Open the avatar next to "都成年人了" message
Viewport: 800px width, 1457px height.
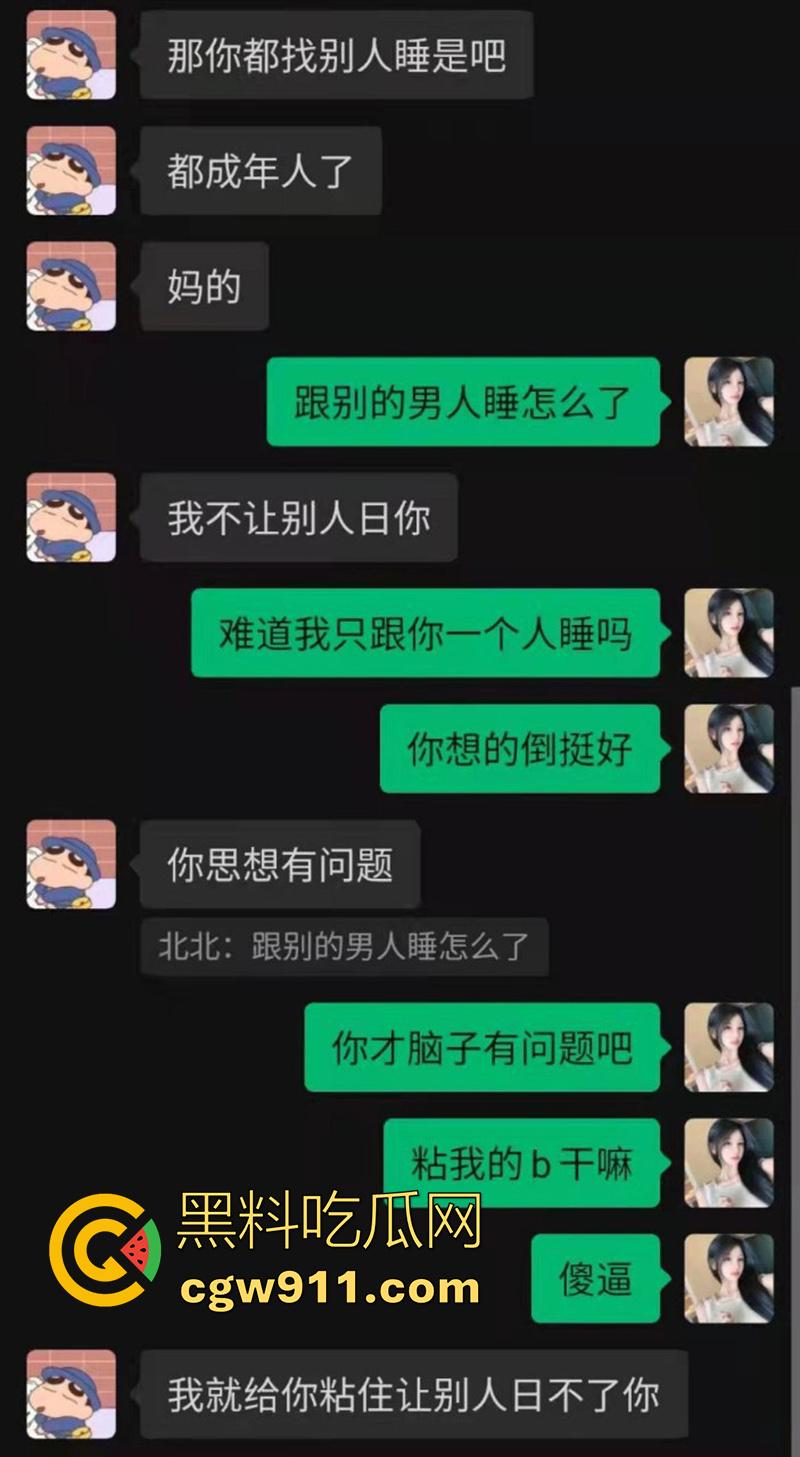tap(68, 172)
